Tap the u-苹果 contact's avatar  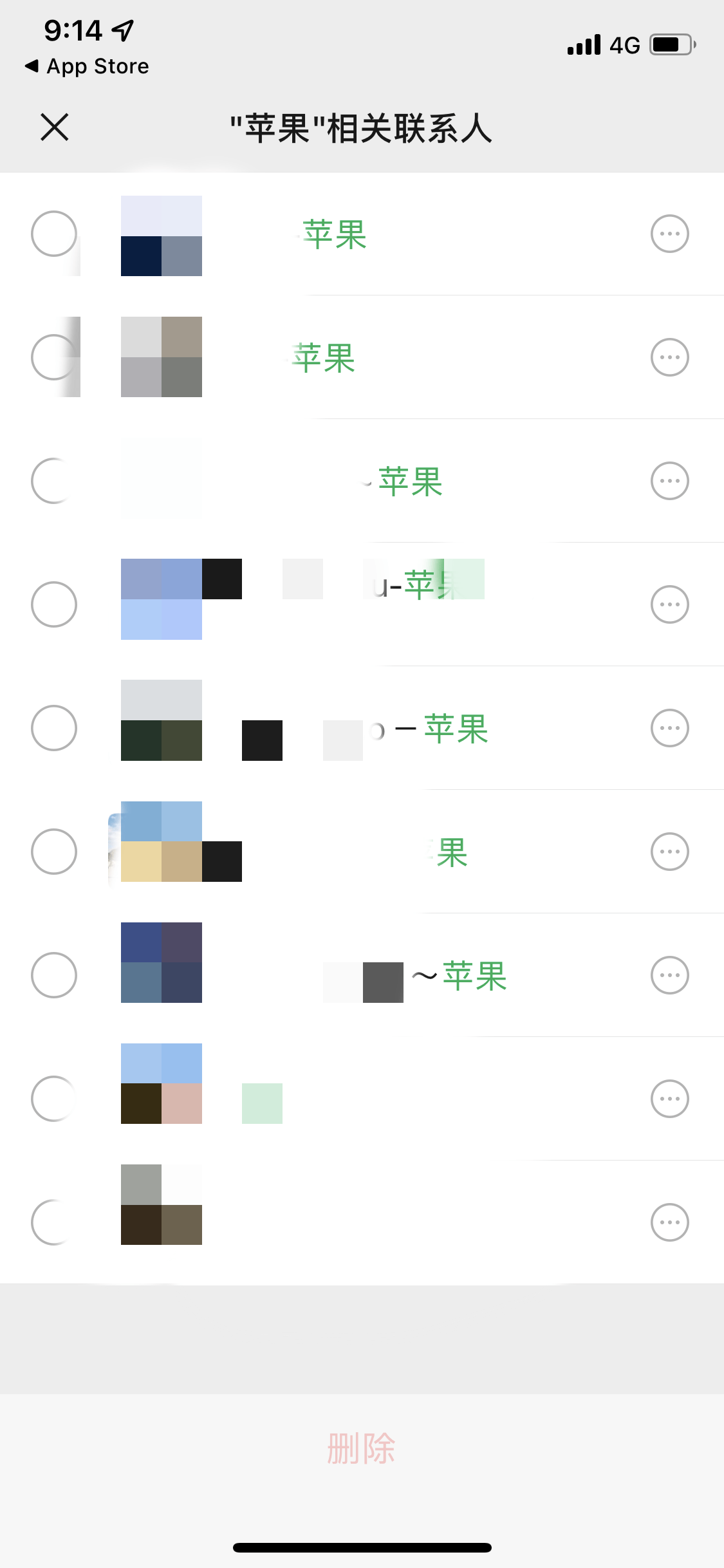(161, 604)
